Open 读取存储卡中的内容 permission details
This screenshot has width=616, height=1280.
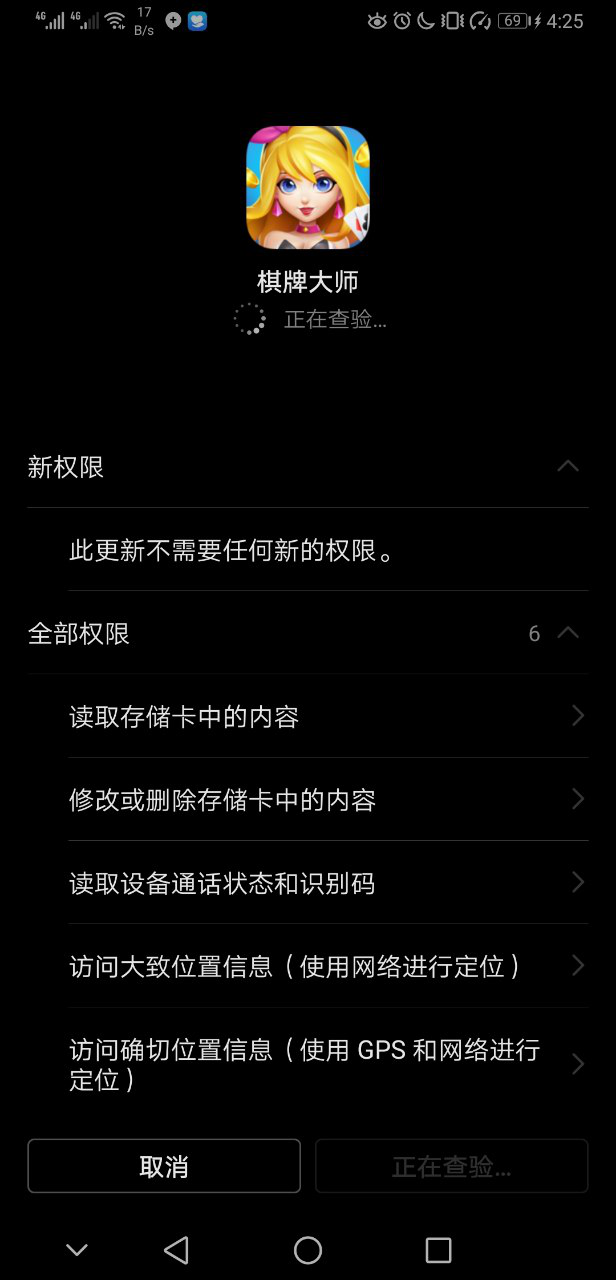click(308, 716)
